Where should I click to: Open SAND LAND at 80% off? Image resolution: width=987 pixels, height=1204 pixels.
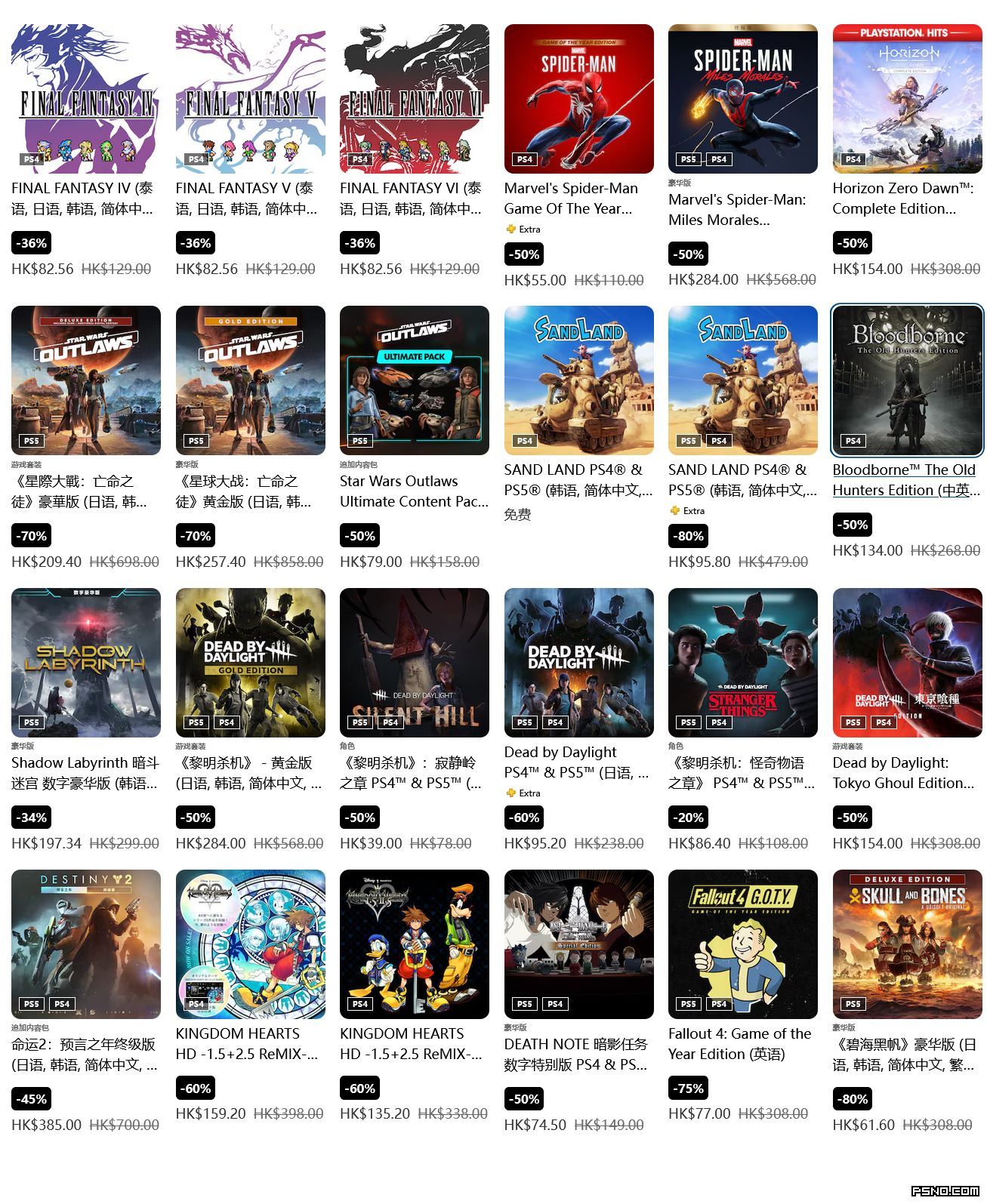pyautogui.click(x=742, y=380)
